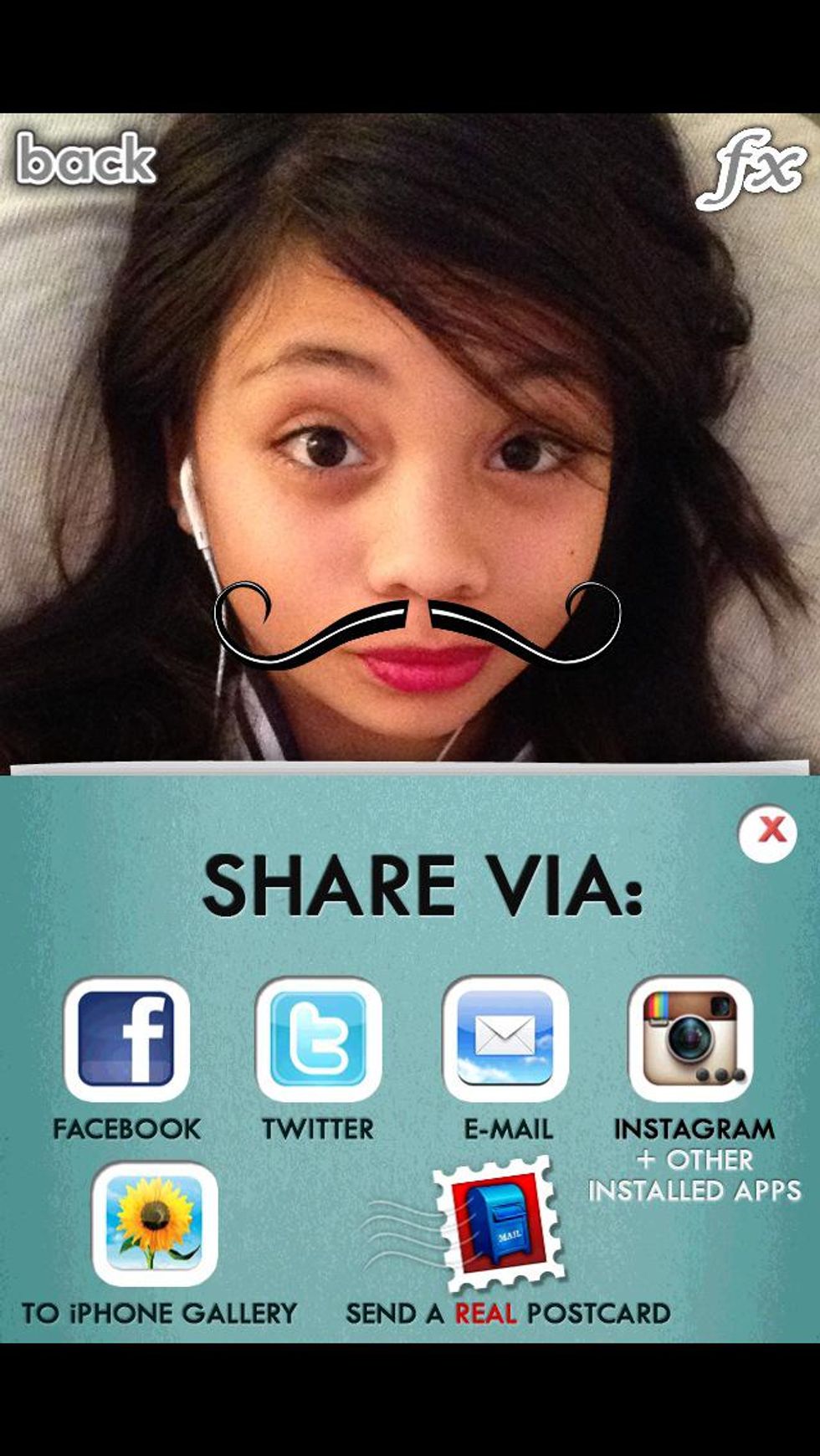Image resolution: width=820 pixels, height=1456 pixels.
Task: Go back using the back button
Action: (85, 159)
